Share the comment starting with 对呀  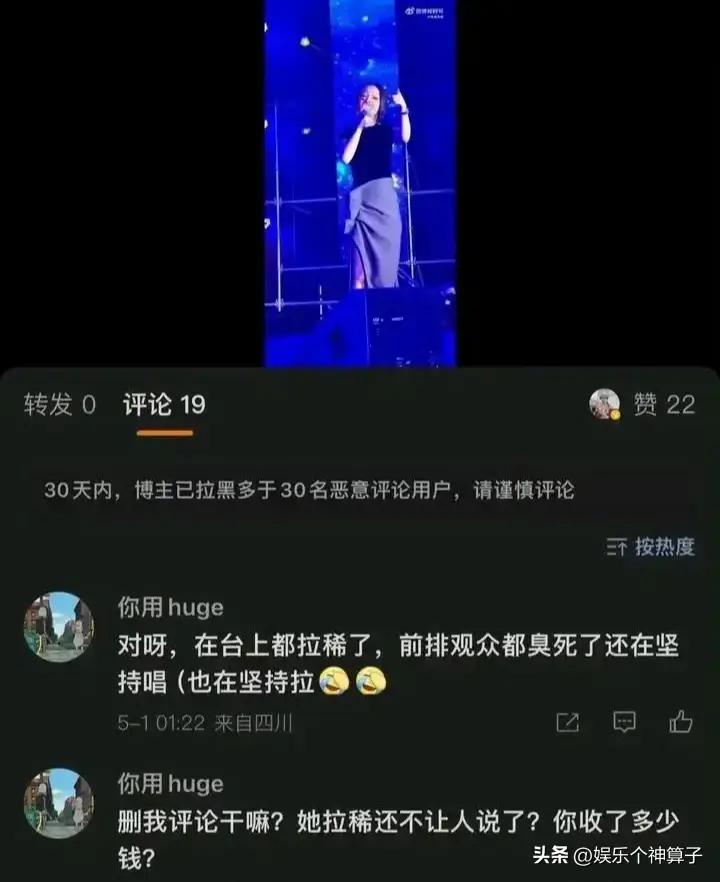click(567, 722)
